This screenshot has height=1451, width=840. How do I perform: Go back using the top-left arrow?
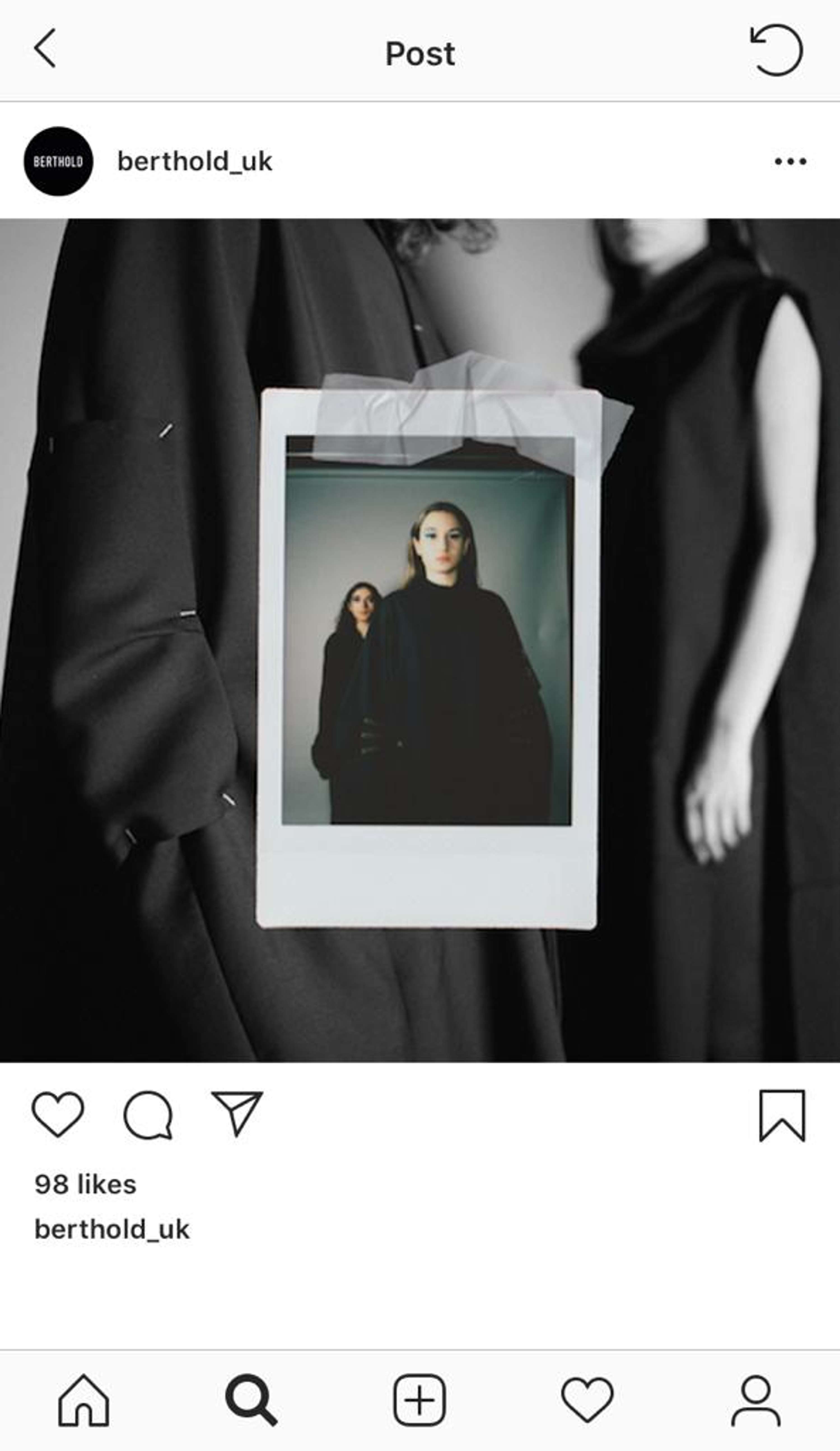(x=45, y=48)
